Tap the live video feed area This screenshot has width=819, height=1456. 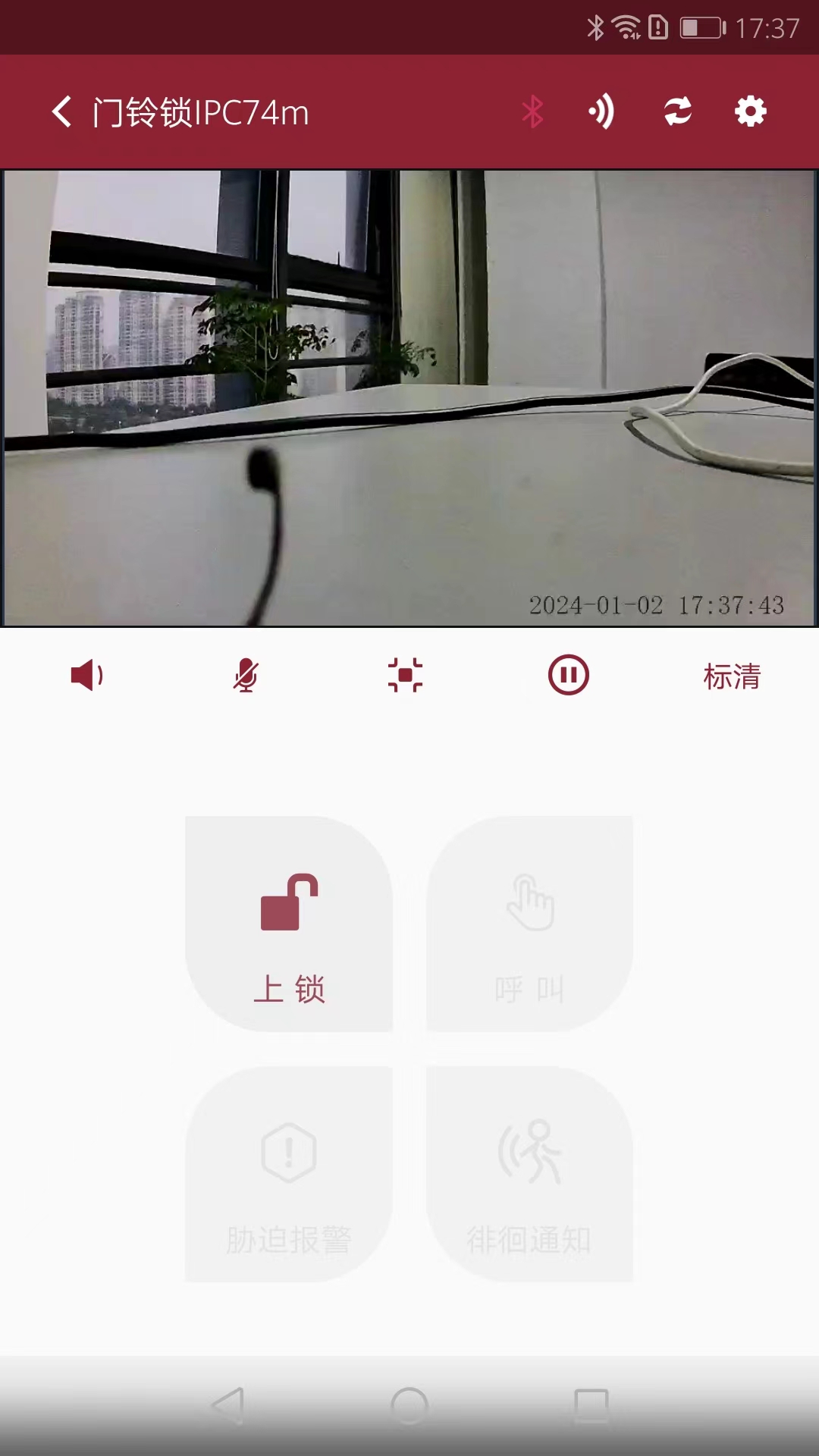coord(409,398)
